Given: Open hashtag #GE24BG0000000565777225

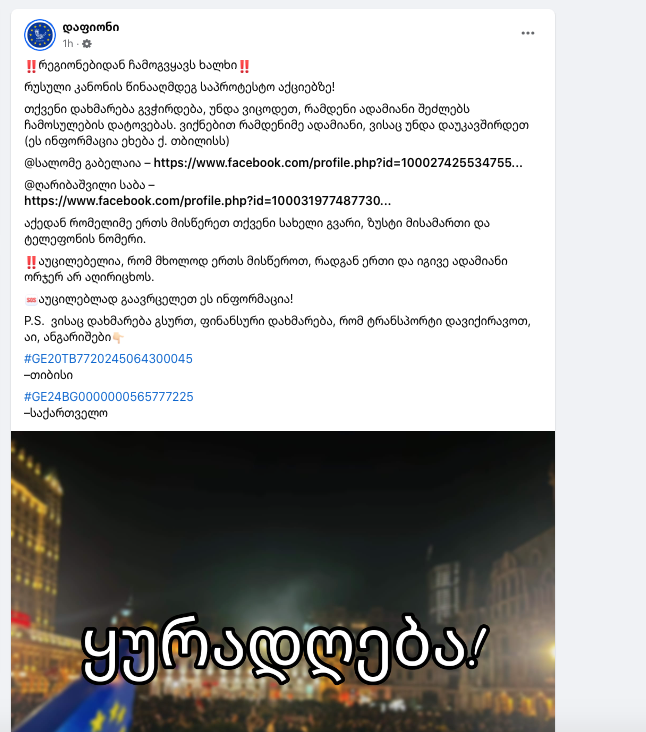Looking at the screenshot, I should [108, 397].
